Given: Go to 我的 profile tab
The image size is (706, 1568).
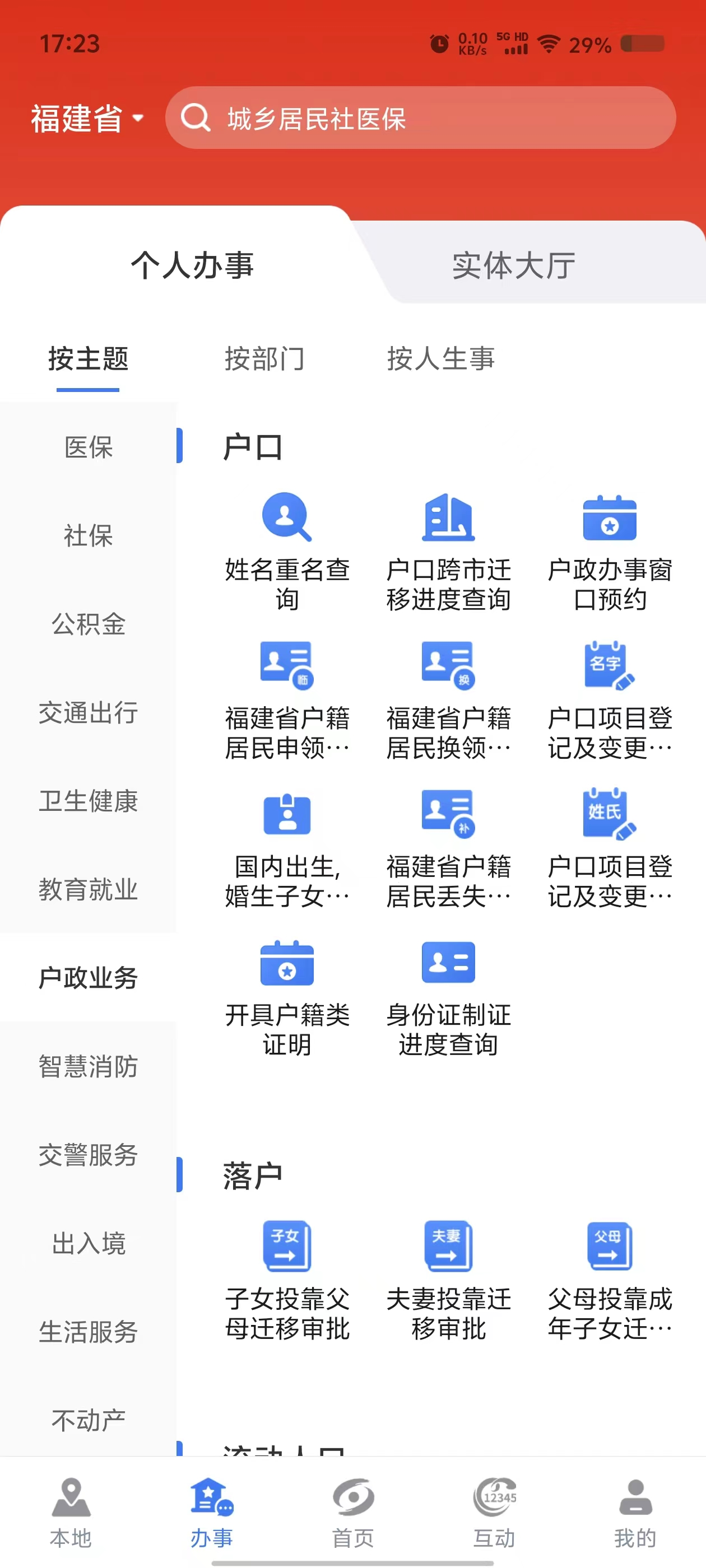Looking at the screenshot, I should tap(635, 1516).
